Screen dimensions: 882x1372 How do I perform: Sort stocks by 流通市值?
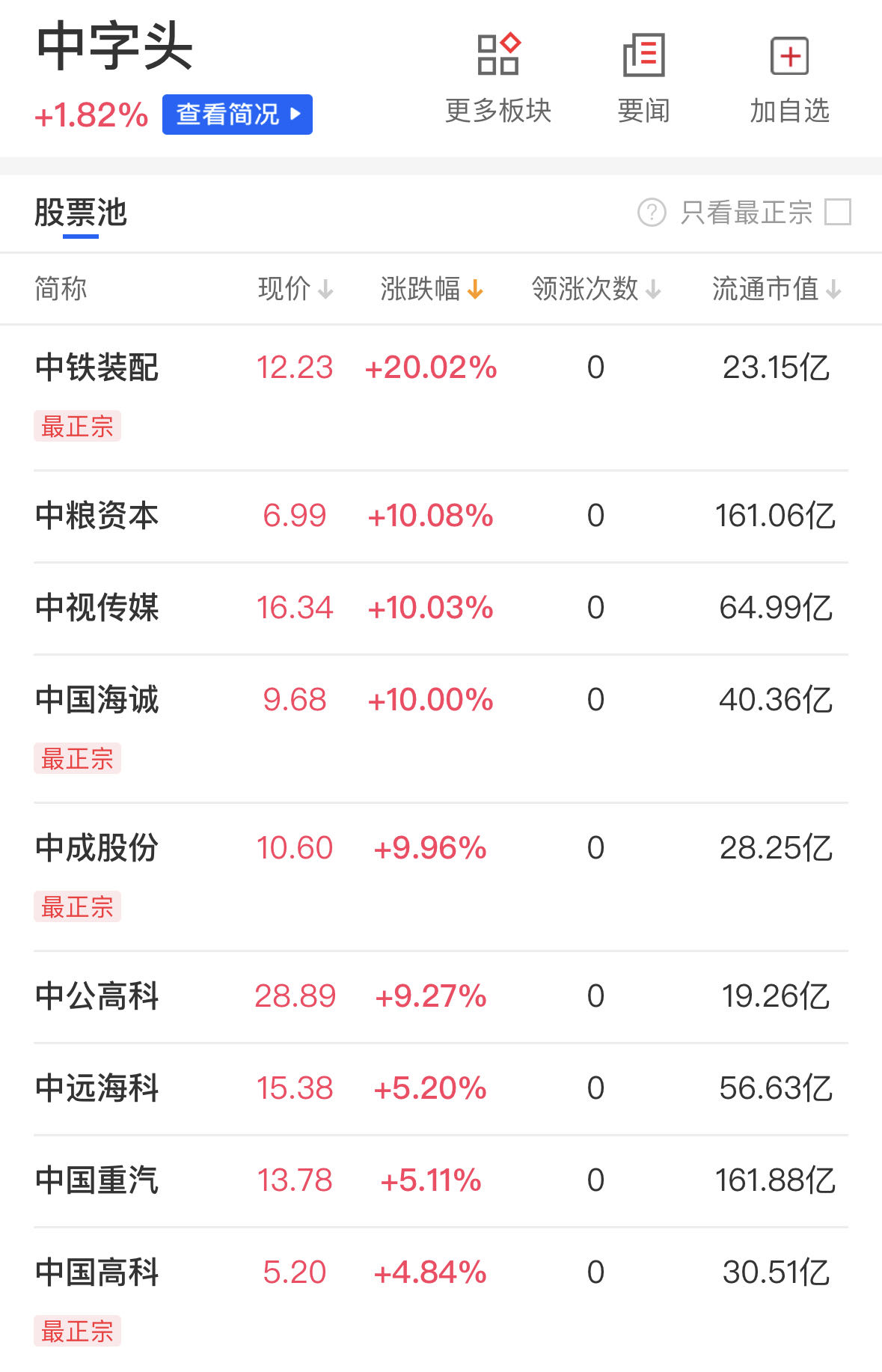pyautogui.click(x=776, y=289)
